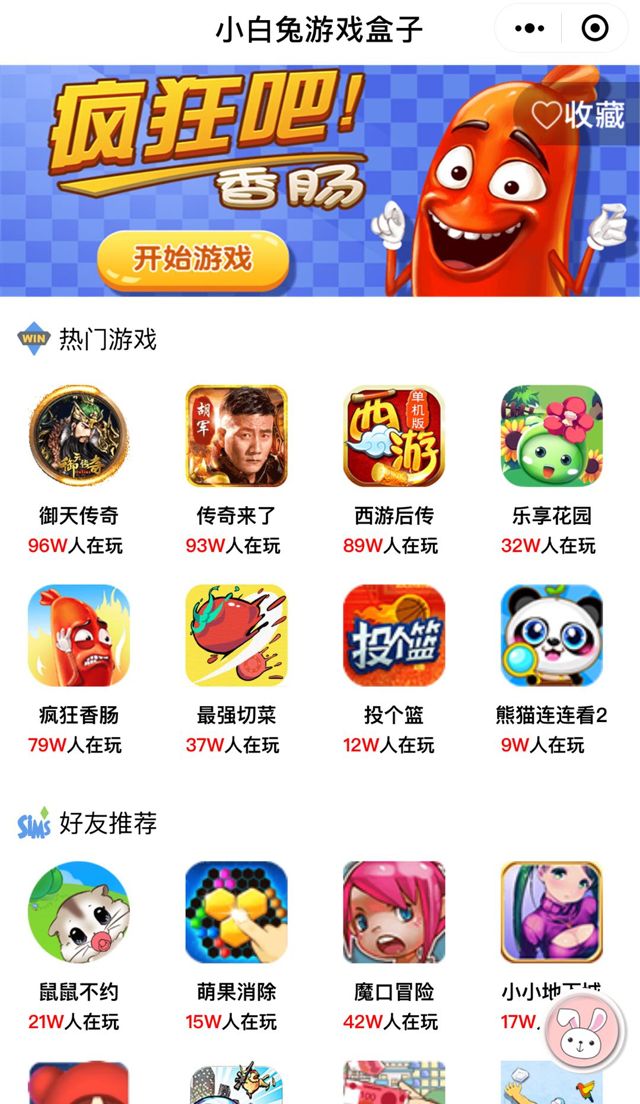Play 鼠鼠不约 from friend recommendations
The image size is (640, 1104).
(78, 912)
